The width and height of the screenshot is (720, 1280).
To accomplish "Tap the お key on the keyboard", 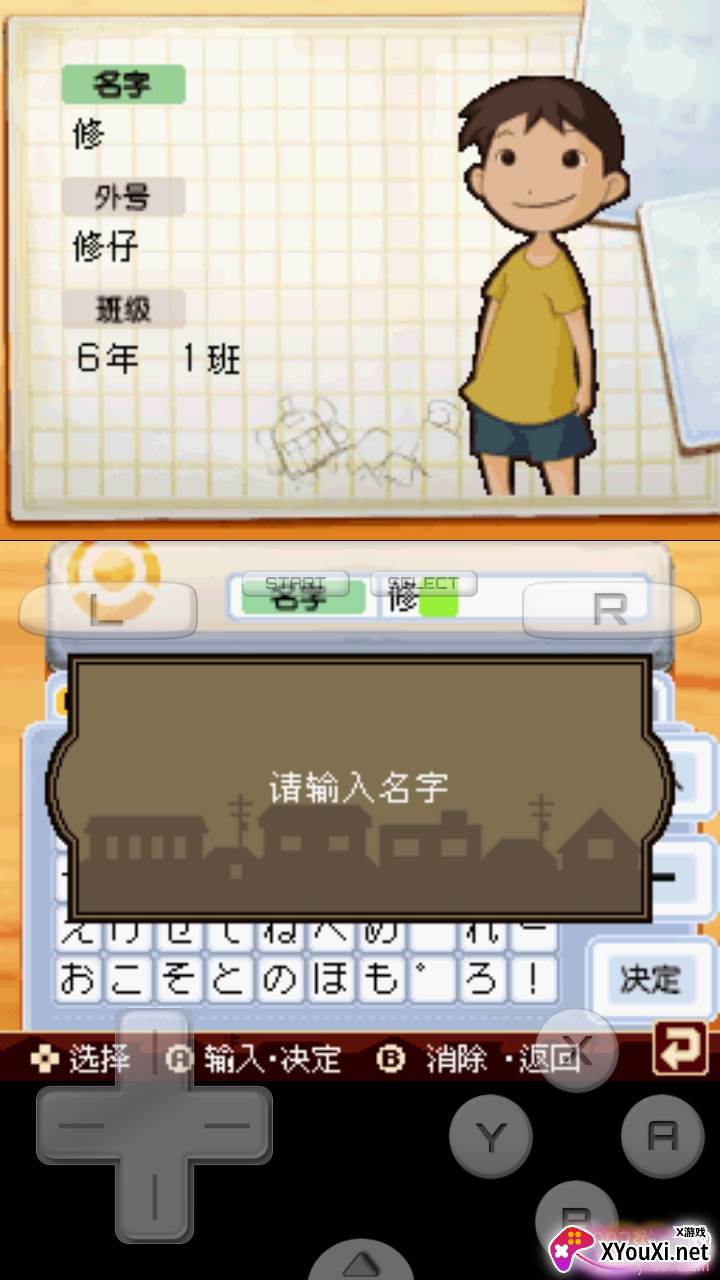I will (78, 980).
